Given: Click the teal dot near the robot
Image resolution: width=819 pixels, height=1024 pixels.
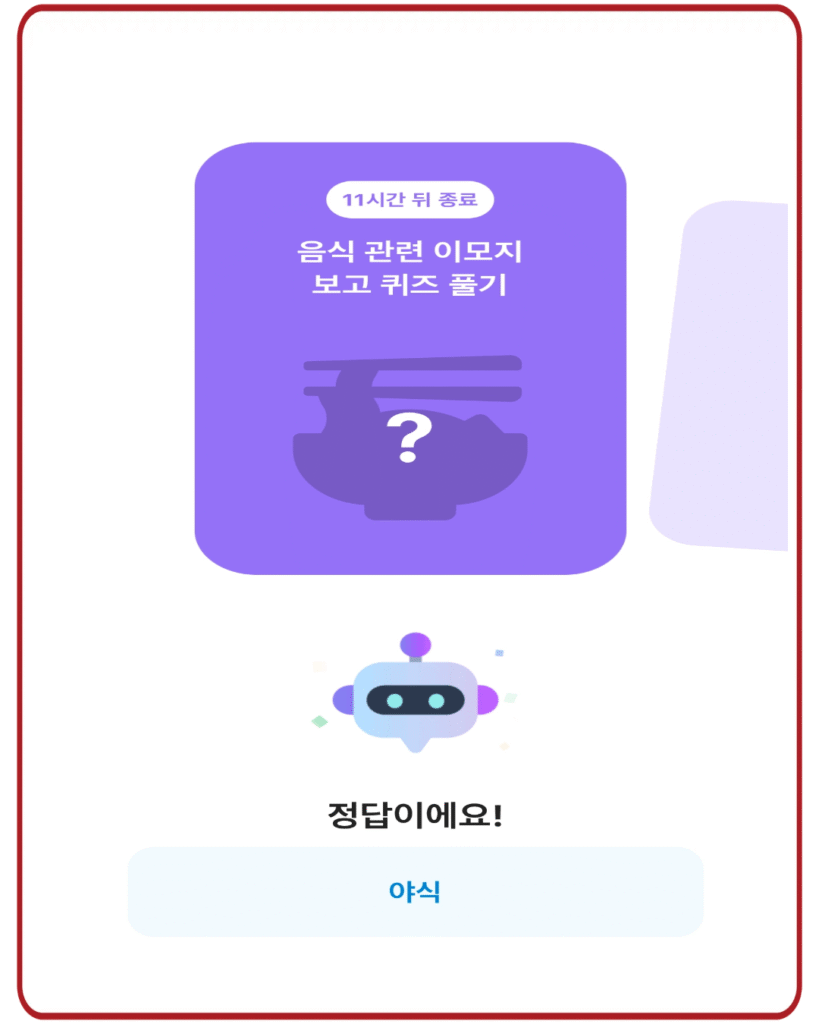Looking at the screenshot, I should [510, 698].
